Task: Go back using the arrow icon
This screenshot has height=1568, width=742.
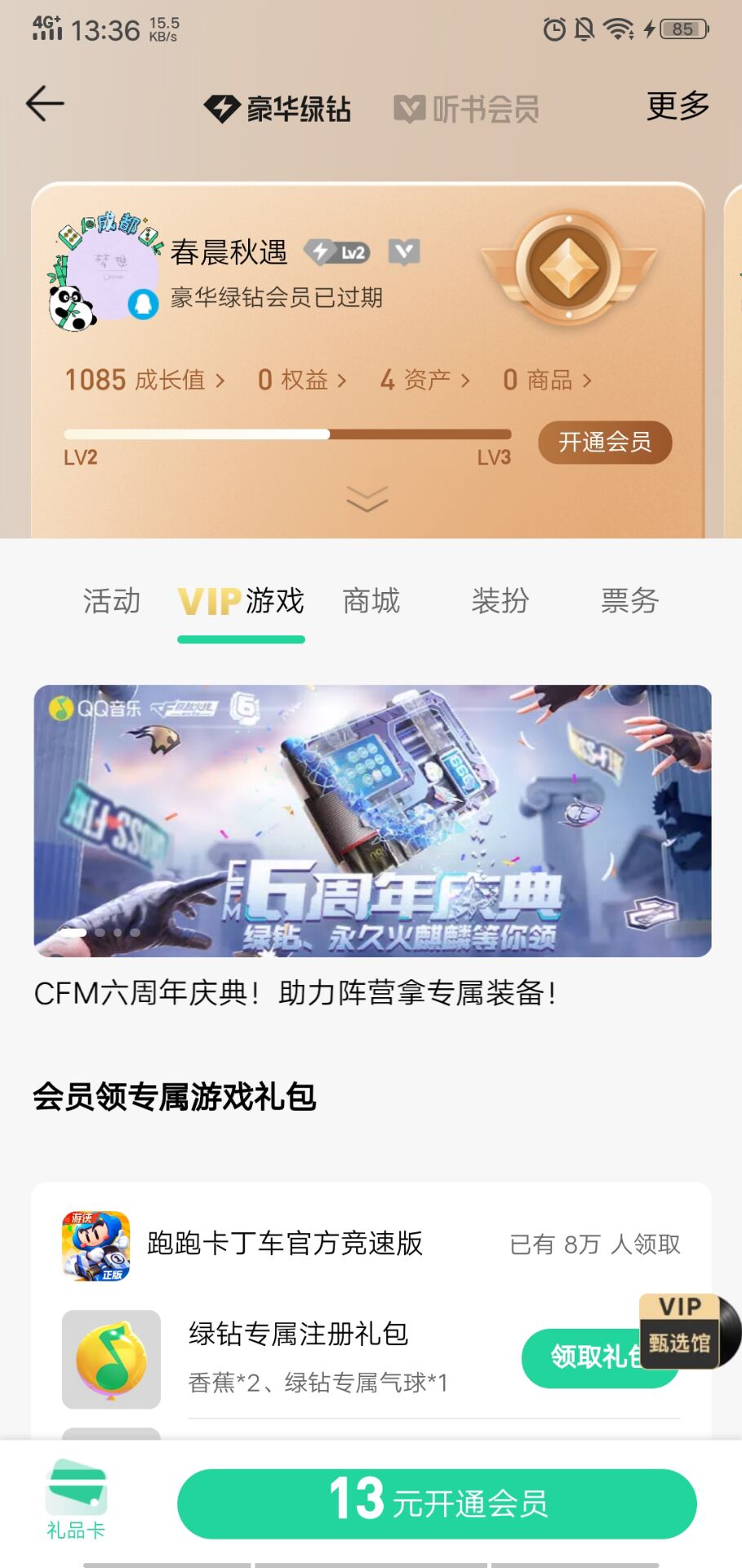Action: [45, 105]
